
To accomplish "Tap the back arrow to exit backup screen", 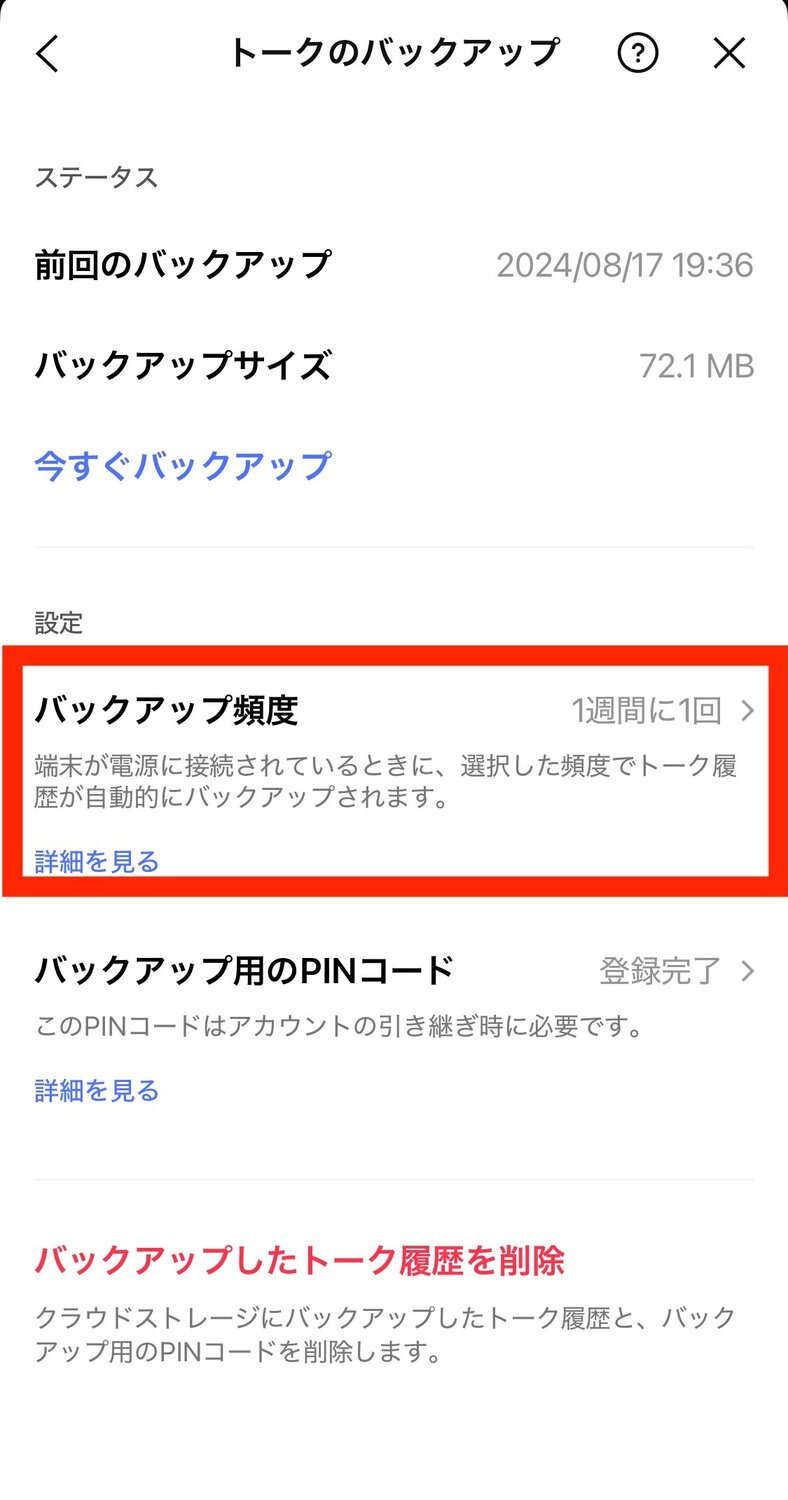I will [47, 54].
